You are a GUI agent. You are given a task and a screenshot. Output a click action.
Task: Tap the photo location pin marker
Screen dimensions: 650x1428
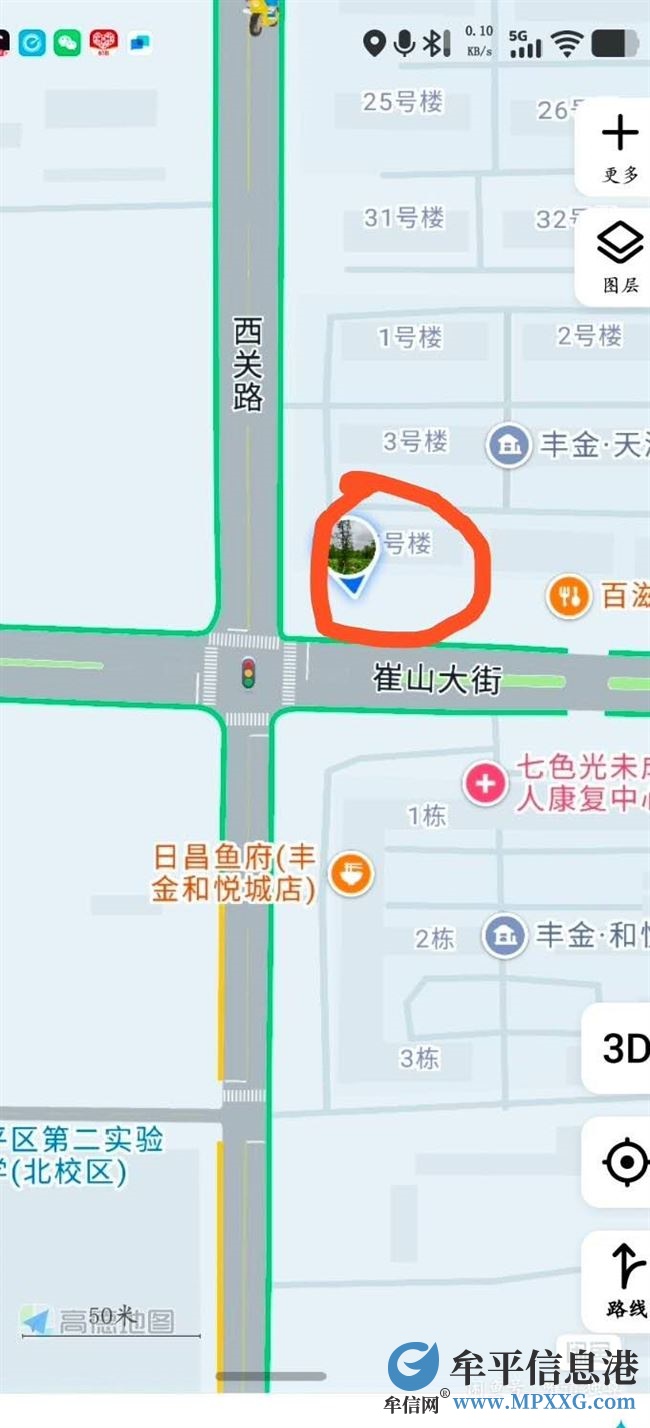pos(352,553)
